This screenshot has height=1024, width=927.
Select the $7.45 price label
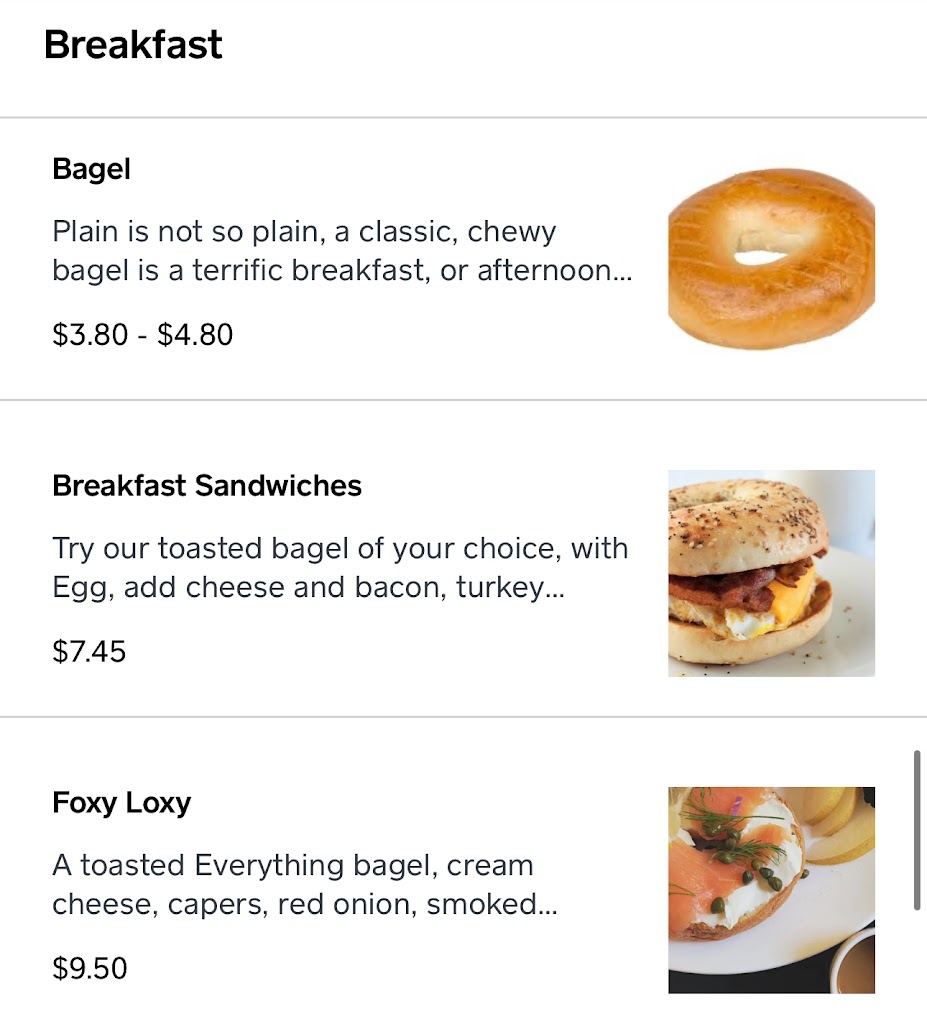[x=89, y=652]
